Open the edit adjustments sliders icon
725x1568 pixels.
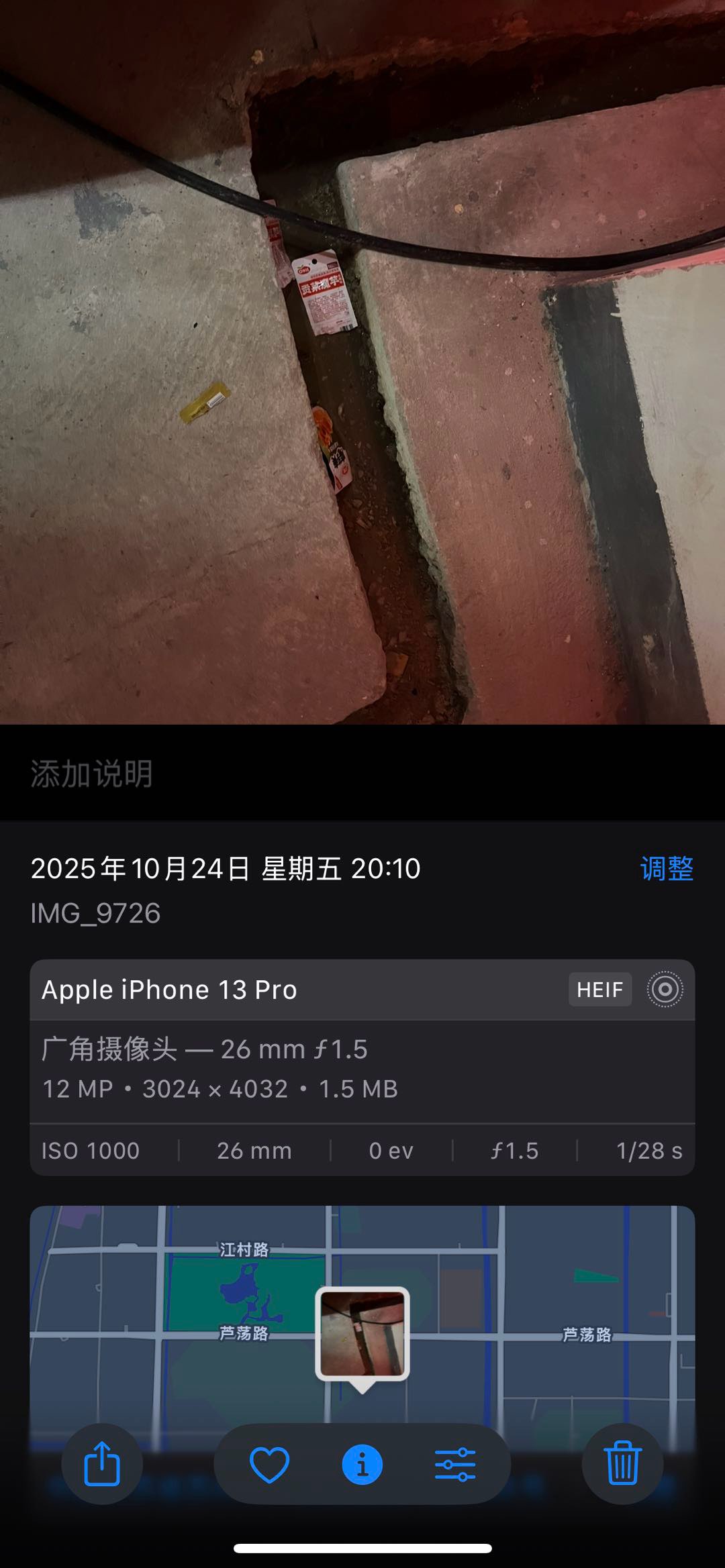[455, 1464]
